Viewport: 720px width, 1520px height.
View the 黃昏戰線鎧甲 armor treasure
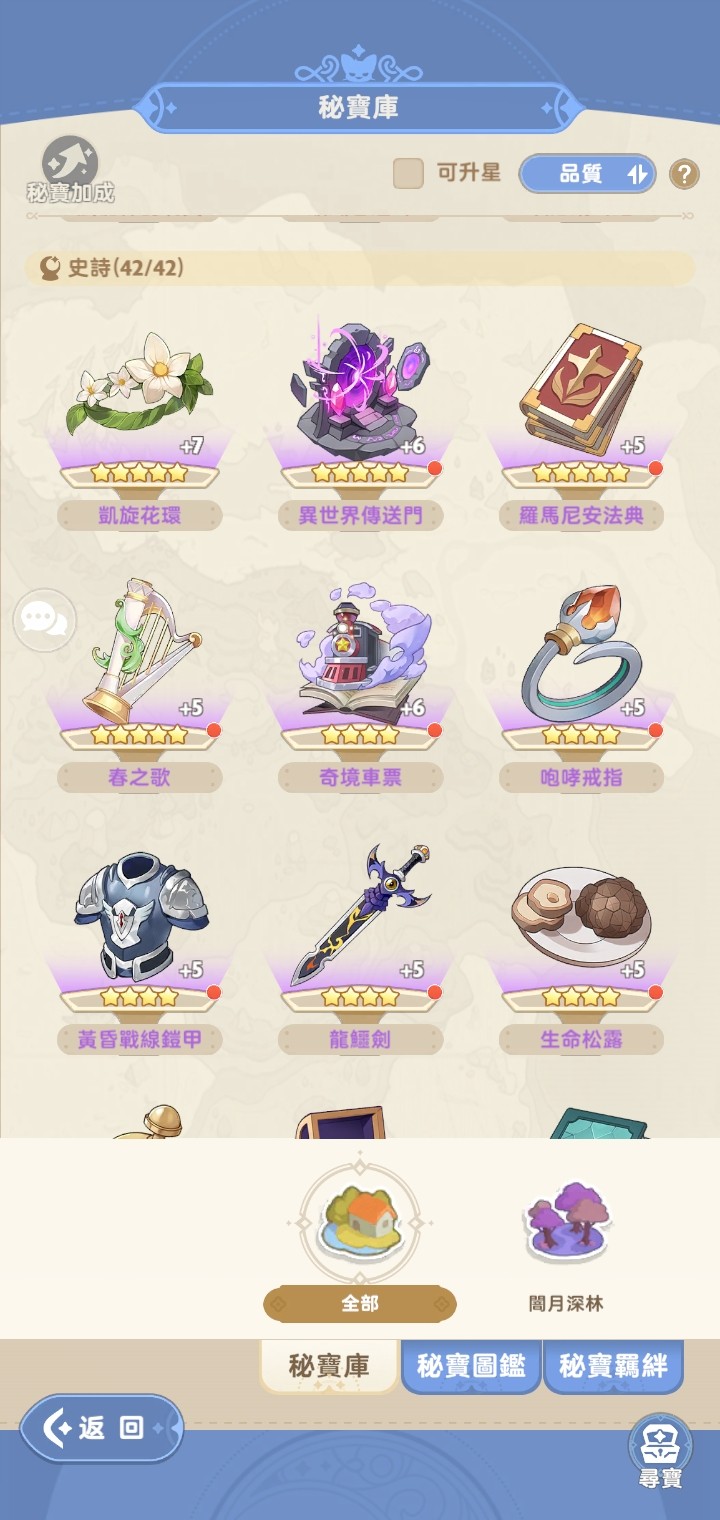coord(140,922)
